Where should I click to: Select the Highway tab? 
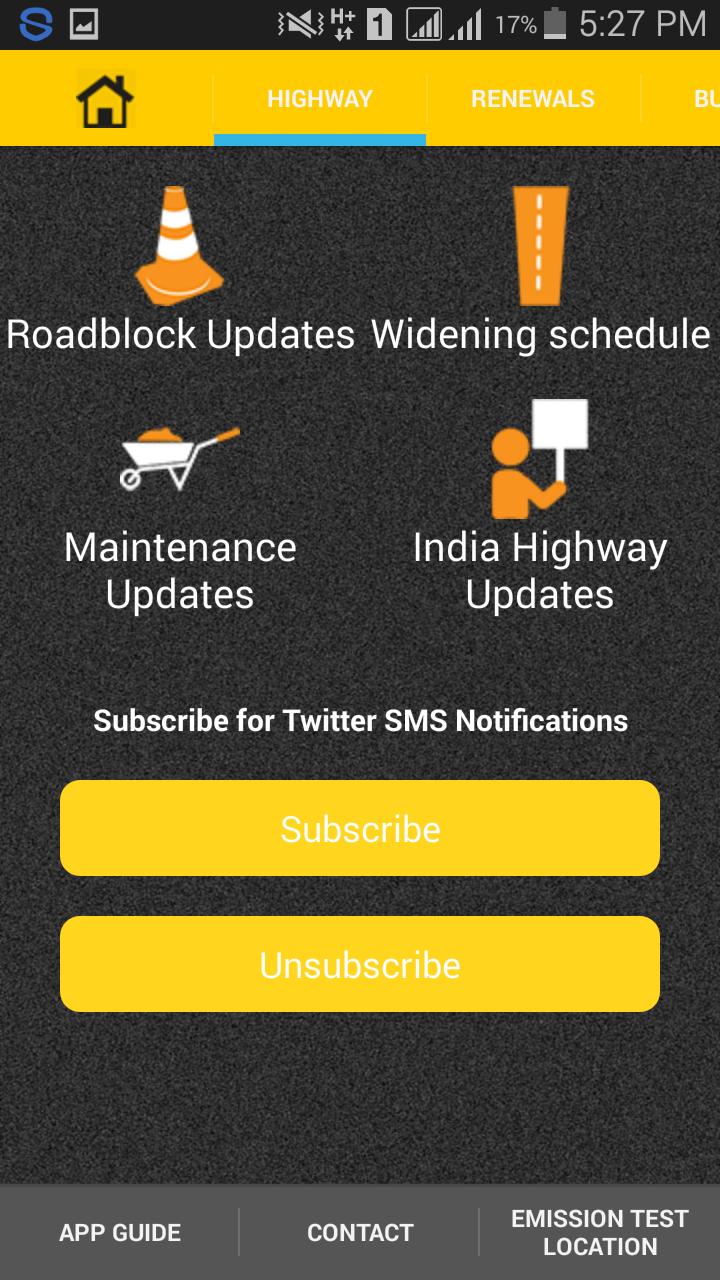pos(320,99)
